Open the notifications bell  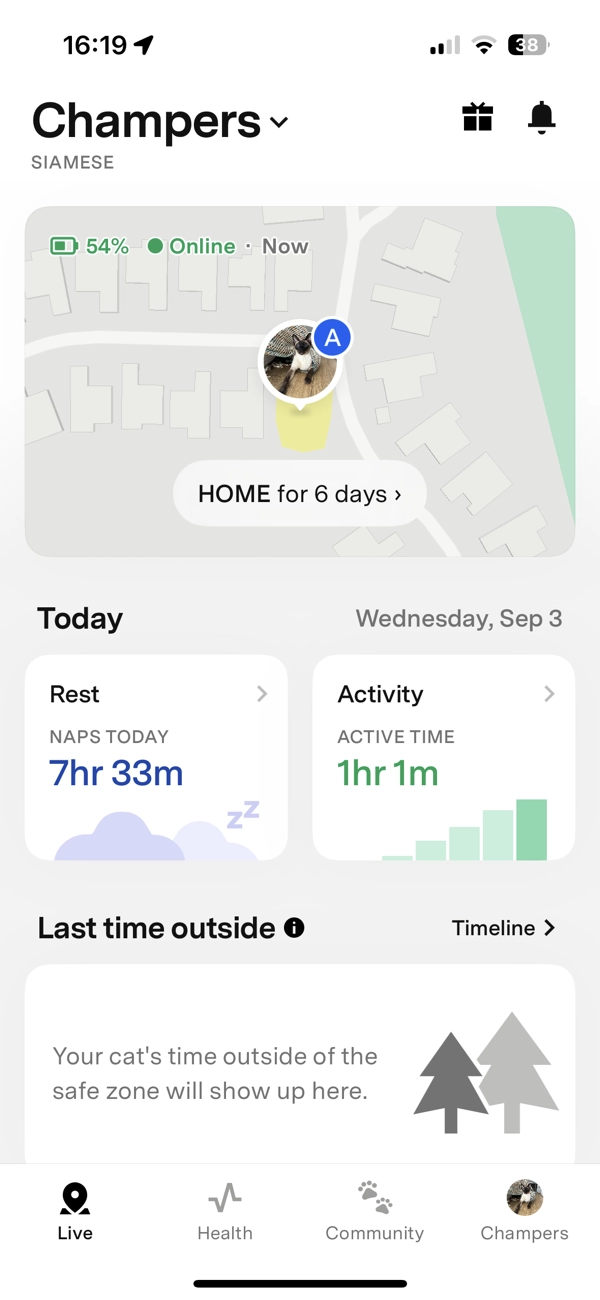pos(541,118)
